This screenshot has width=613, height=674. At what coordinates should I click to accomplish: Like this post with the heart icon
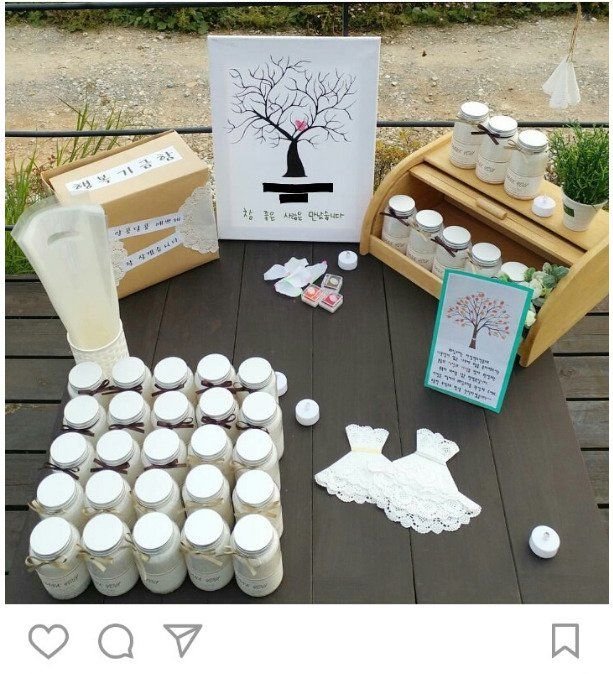49,640
